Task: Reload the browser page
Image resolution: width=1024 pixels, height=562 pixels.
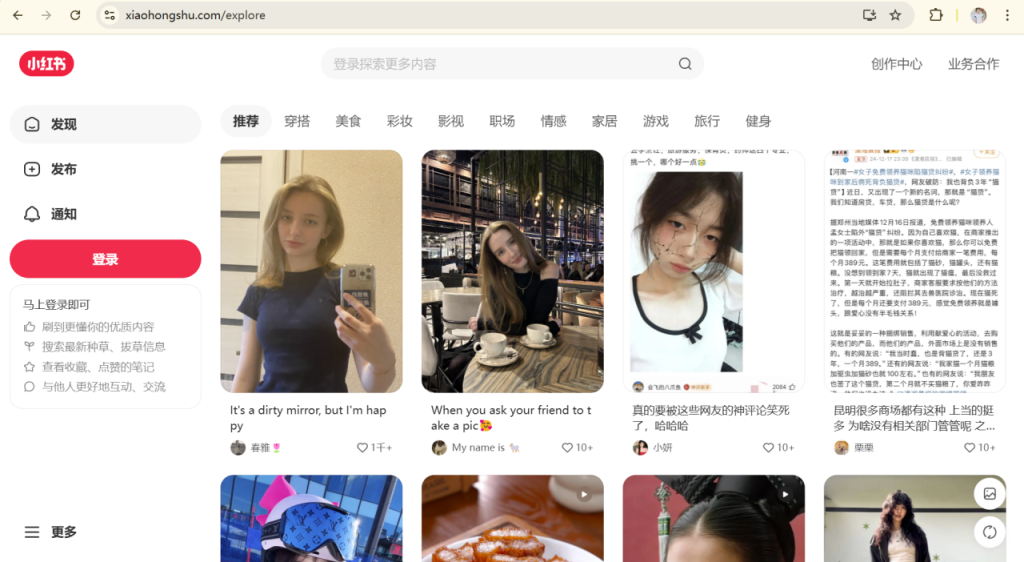Action: pos(76,15)
